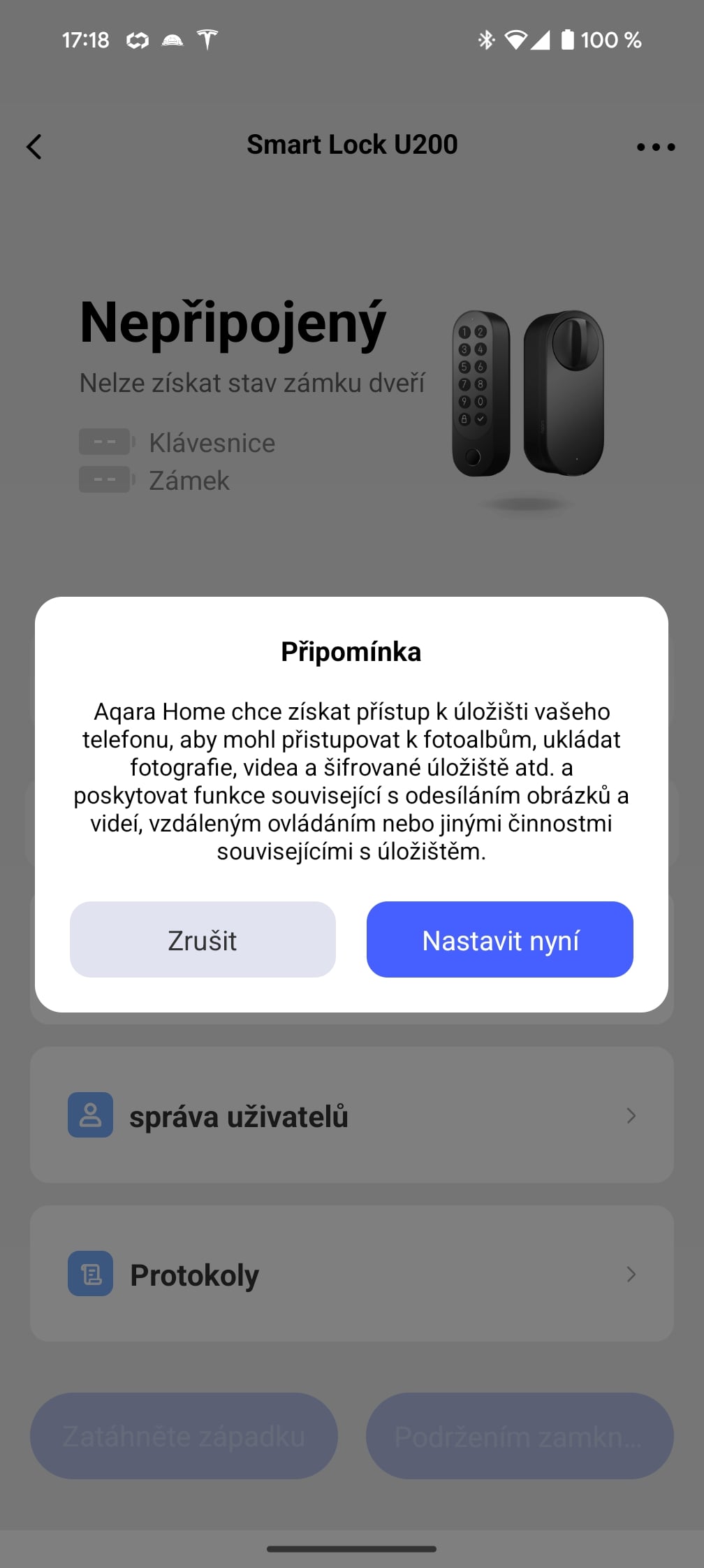
Task: Tap the Podržením zamkn... button
Action: point(520,1436)
